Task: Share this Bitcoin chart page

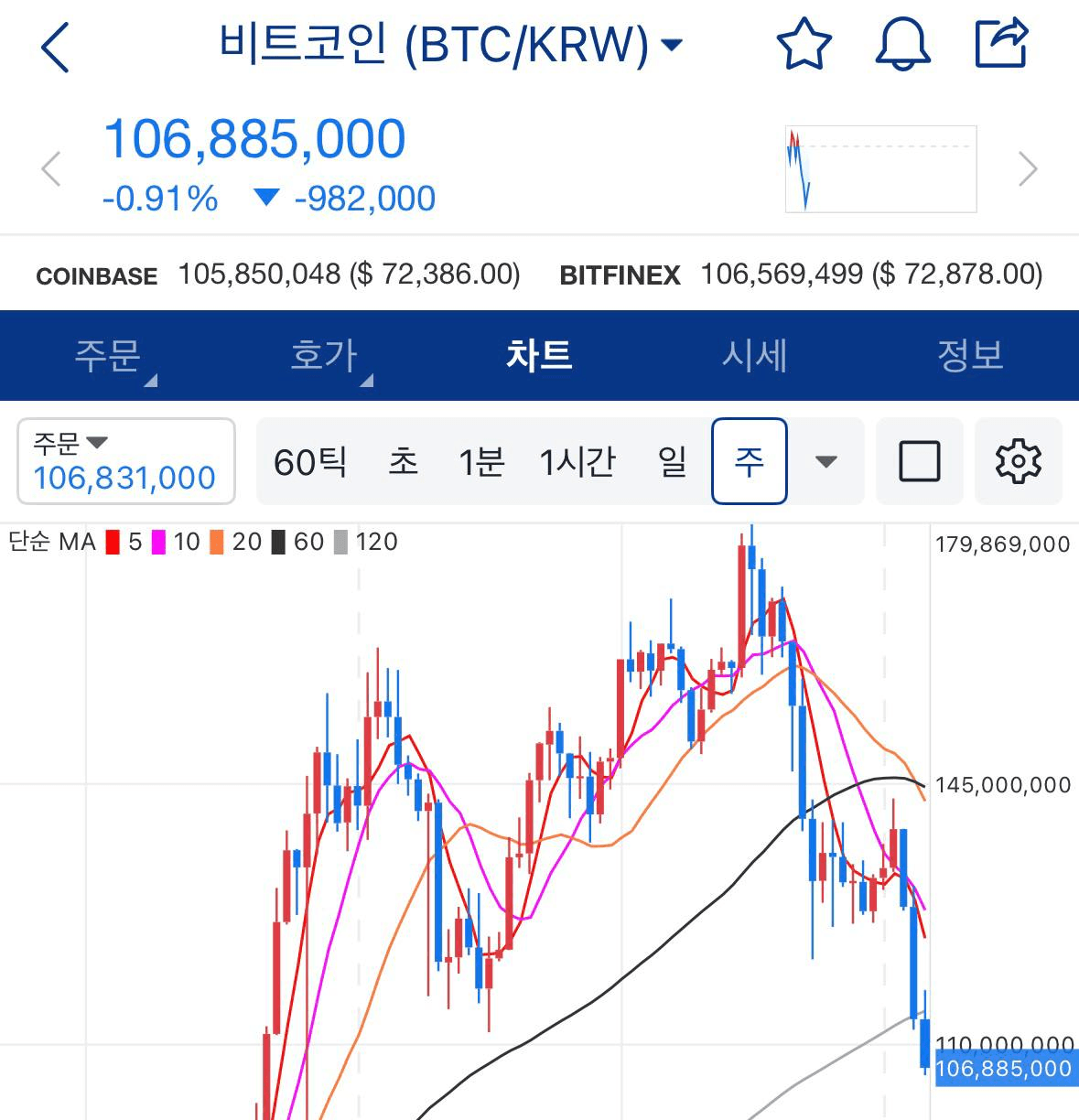Action: coord(1001,44)
